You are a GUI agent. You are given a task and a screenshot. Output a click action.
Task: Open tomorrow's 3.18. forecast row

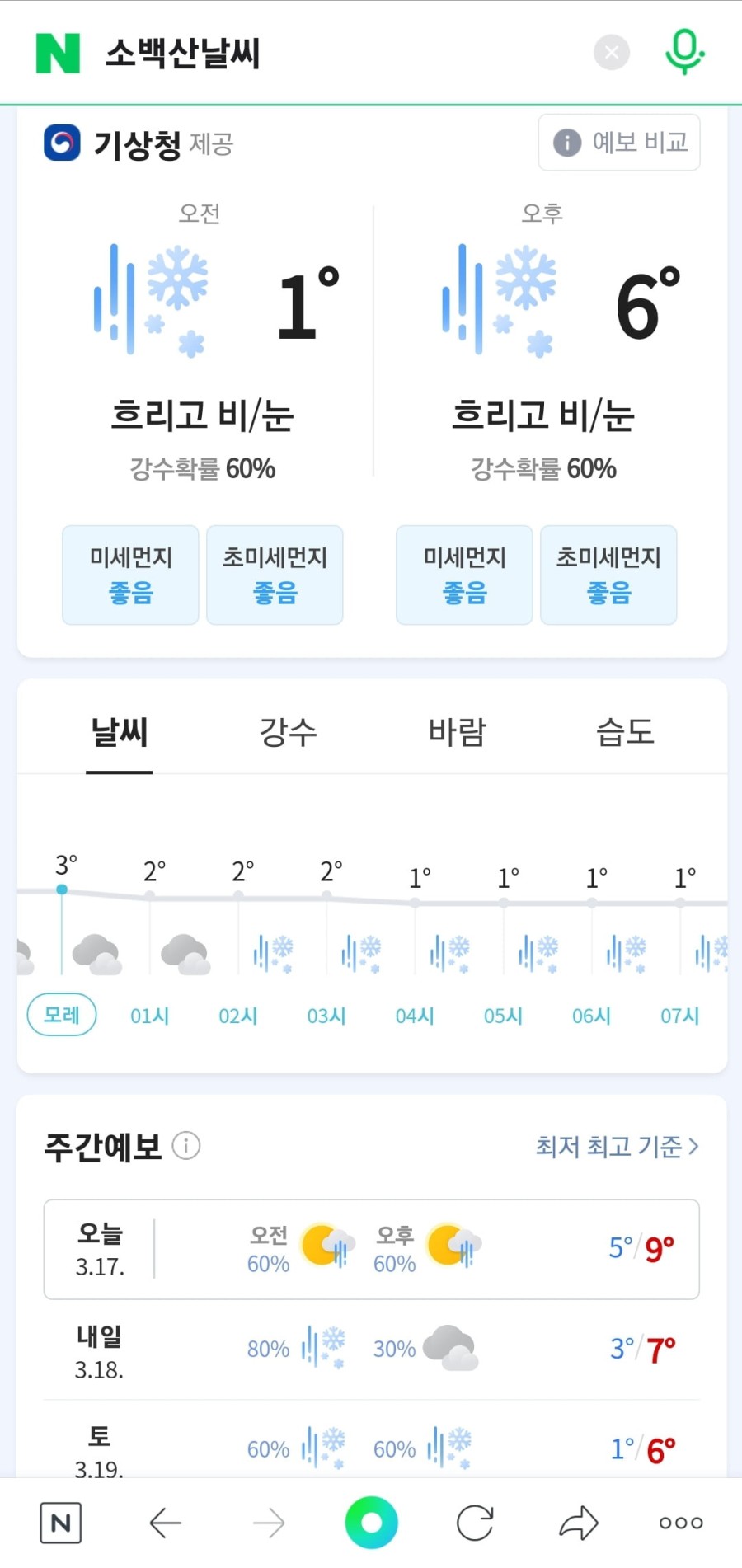coord(371,1350)
